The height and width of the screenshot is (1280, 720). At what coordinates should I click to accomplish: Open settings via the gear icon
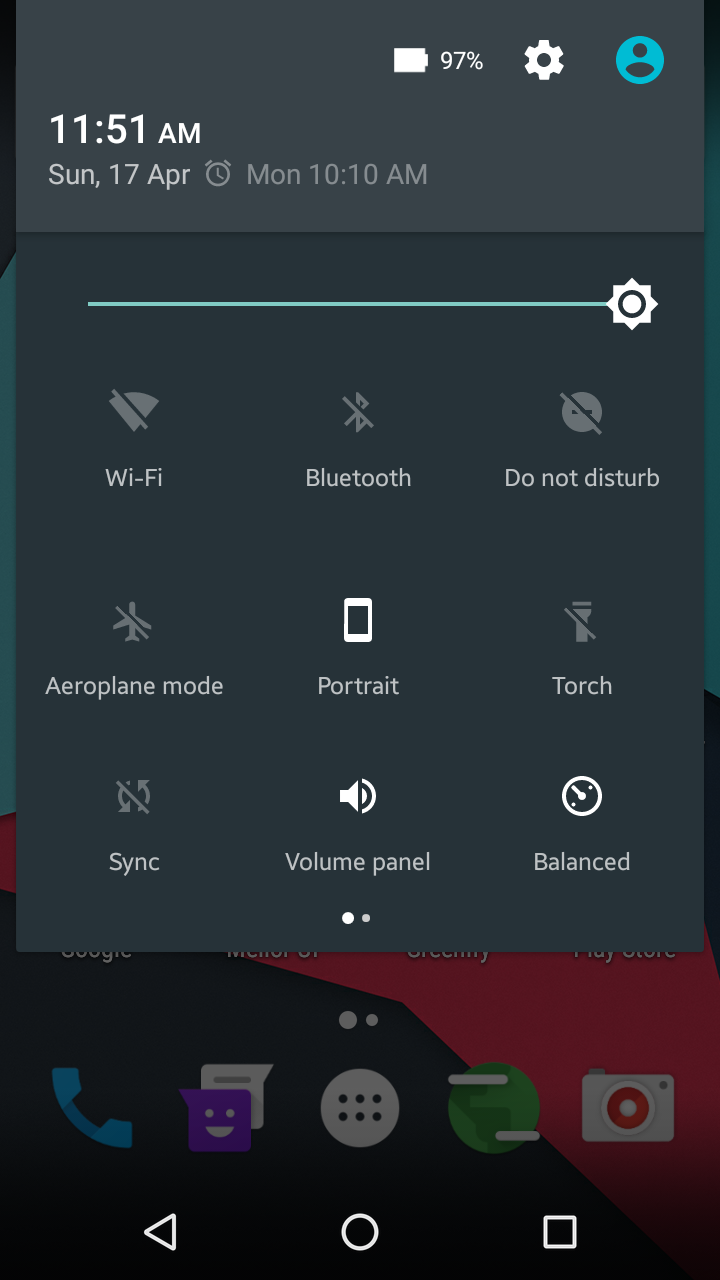(544, 61)
